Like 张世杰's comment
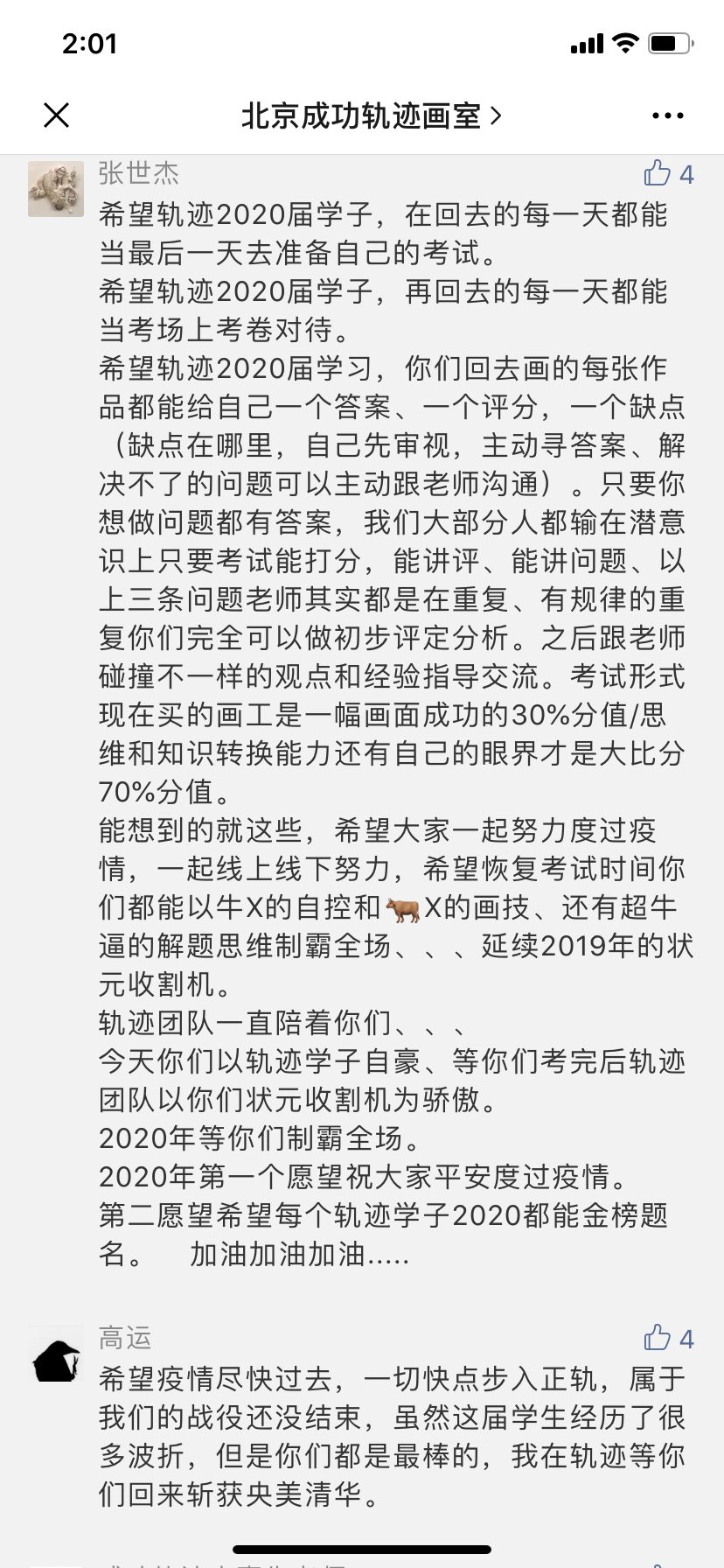 [658, 173]
